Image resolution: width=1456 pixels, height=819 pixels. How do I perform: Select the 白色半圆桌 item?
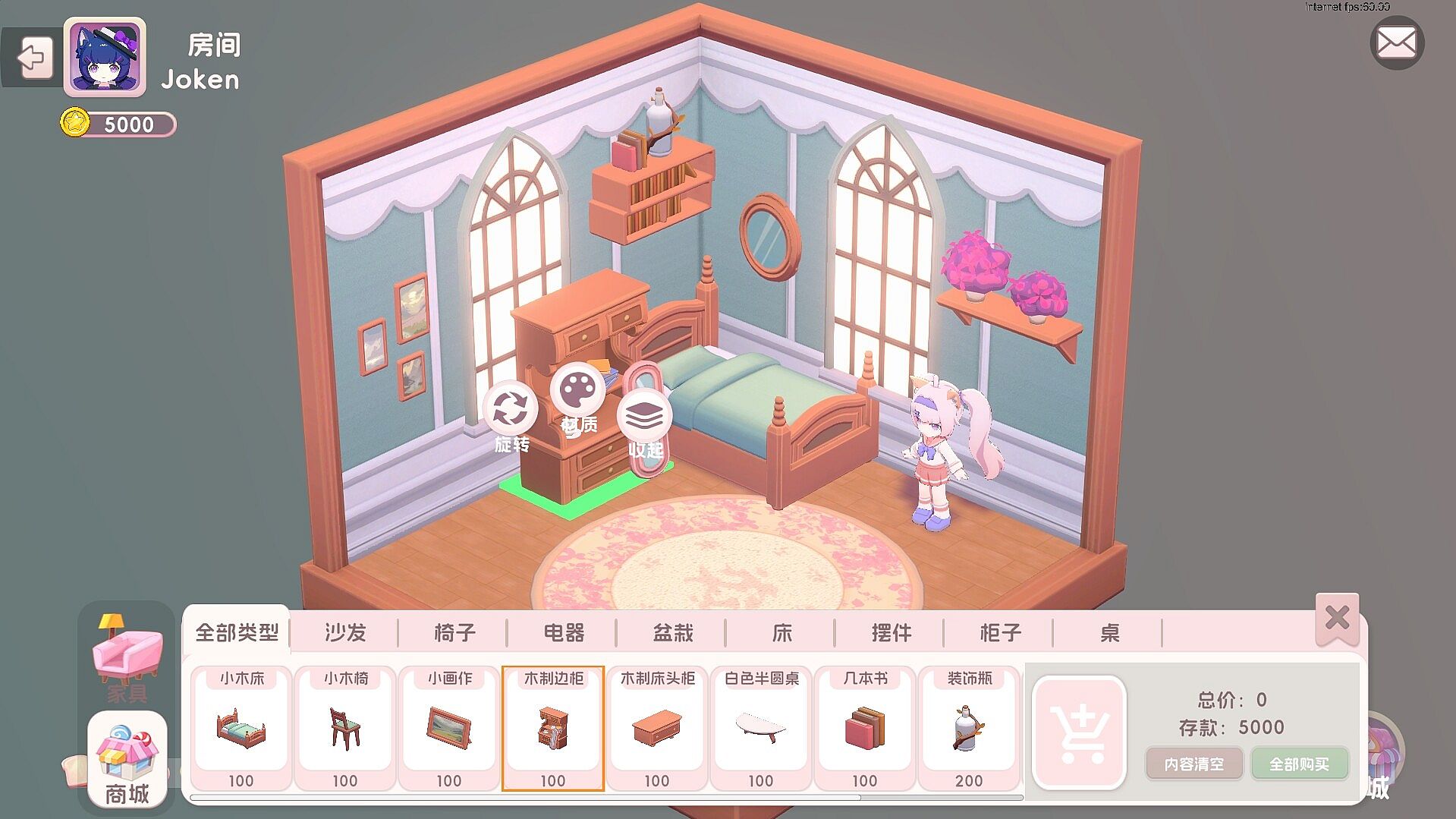coord(761,728)
